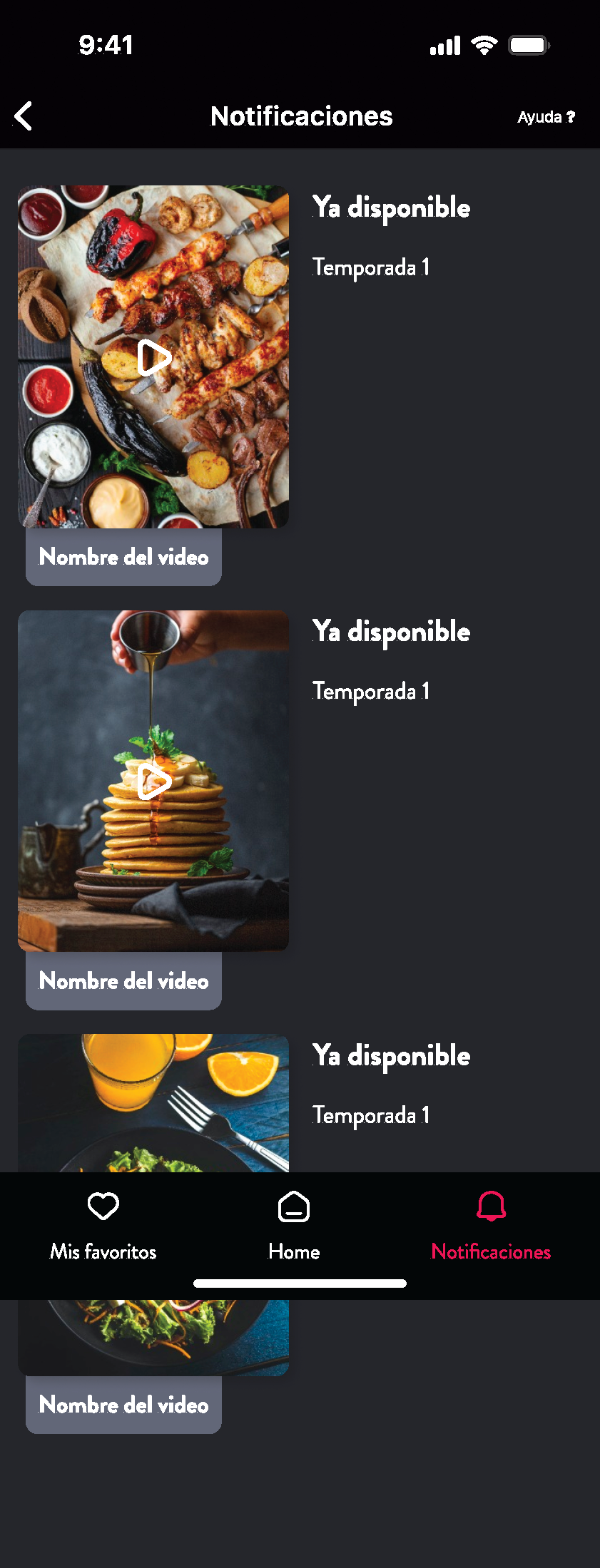Screen dimensions: 600x1568
Task: Switch to the Mis favoritos tab
Action: pyautogui.click(x=103, y=1226)
